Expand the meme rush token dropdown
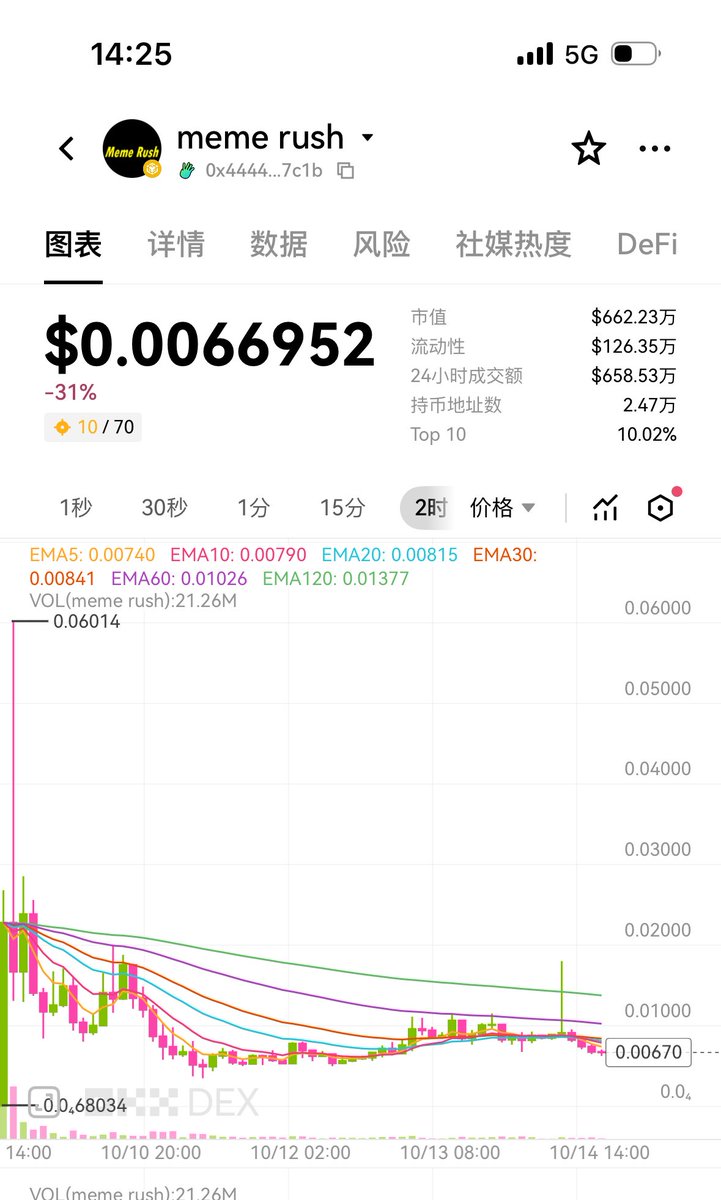Screen dimensions: 721x1200 pyautogui.click(x=368, y=137)
